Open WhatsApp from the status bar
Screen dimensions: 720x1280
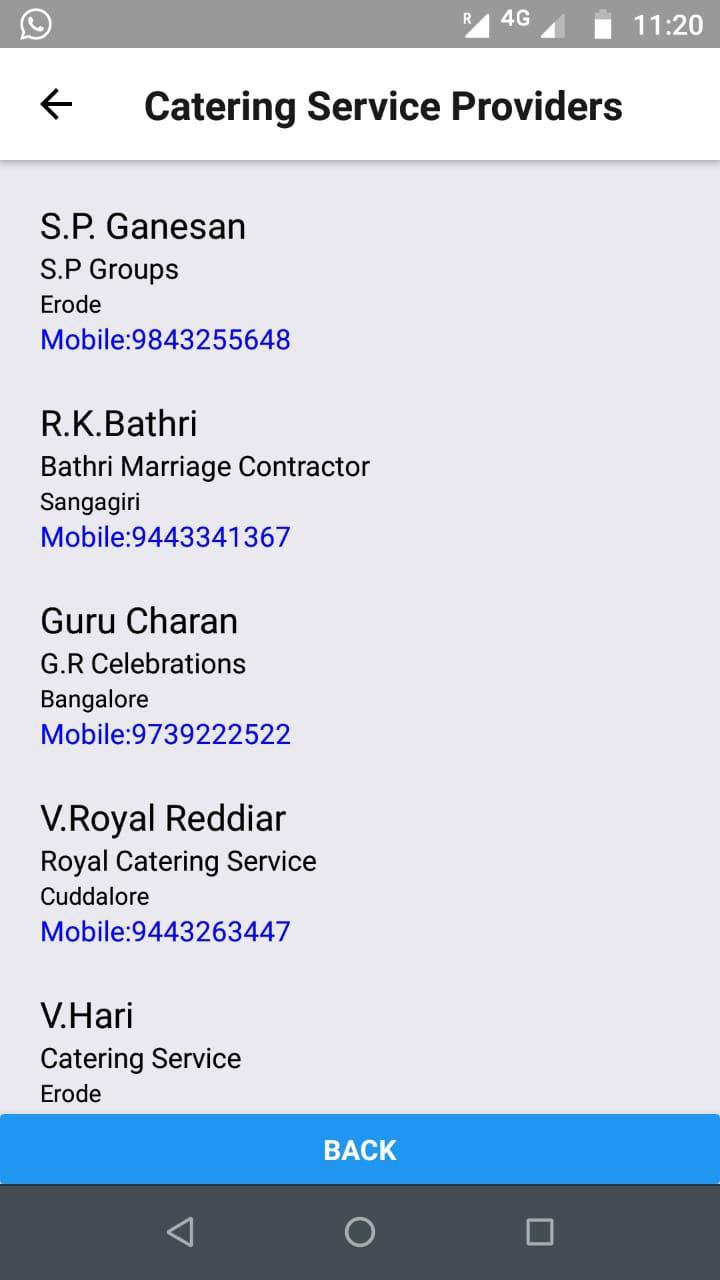tap(35, 23)
